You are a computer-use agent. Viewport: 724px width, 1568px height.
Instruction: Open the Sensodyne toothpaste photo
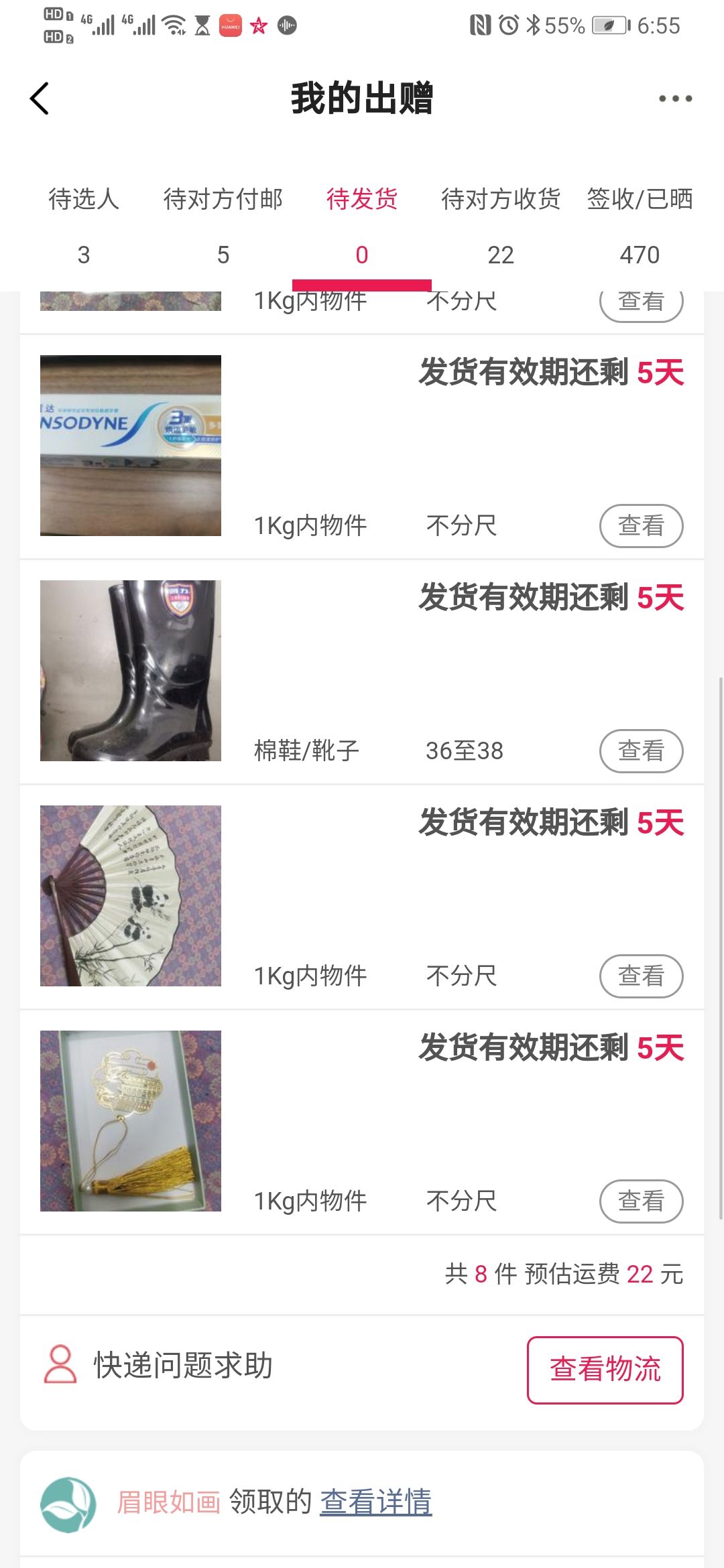[131, 446]
